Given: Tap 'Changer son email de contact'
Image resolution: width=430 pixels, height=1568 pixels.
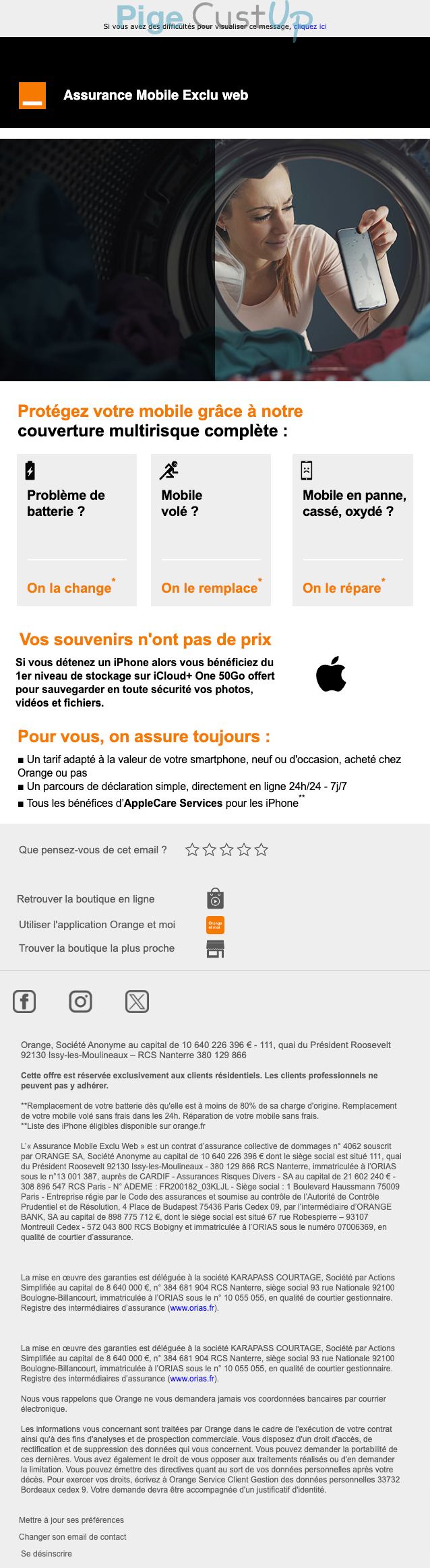Looking at the screenshot, I should (73, 1537).
